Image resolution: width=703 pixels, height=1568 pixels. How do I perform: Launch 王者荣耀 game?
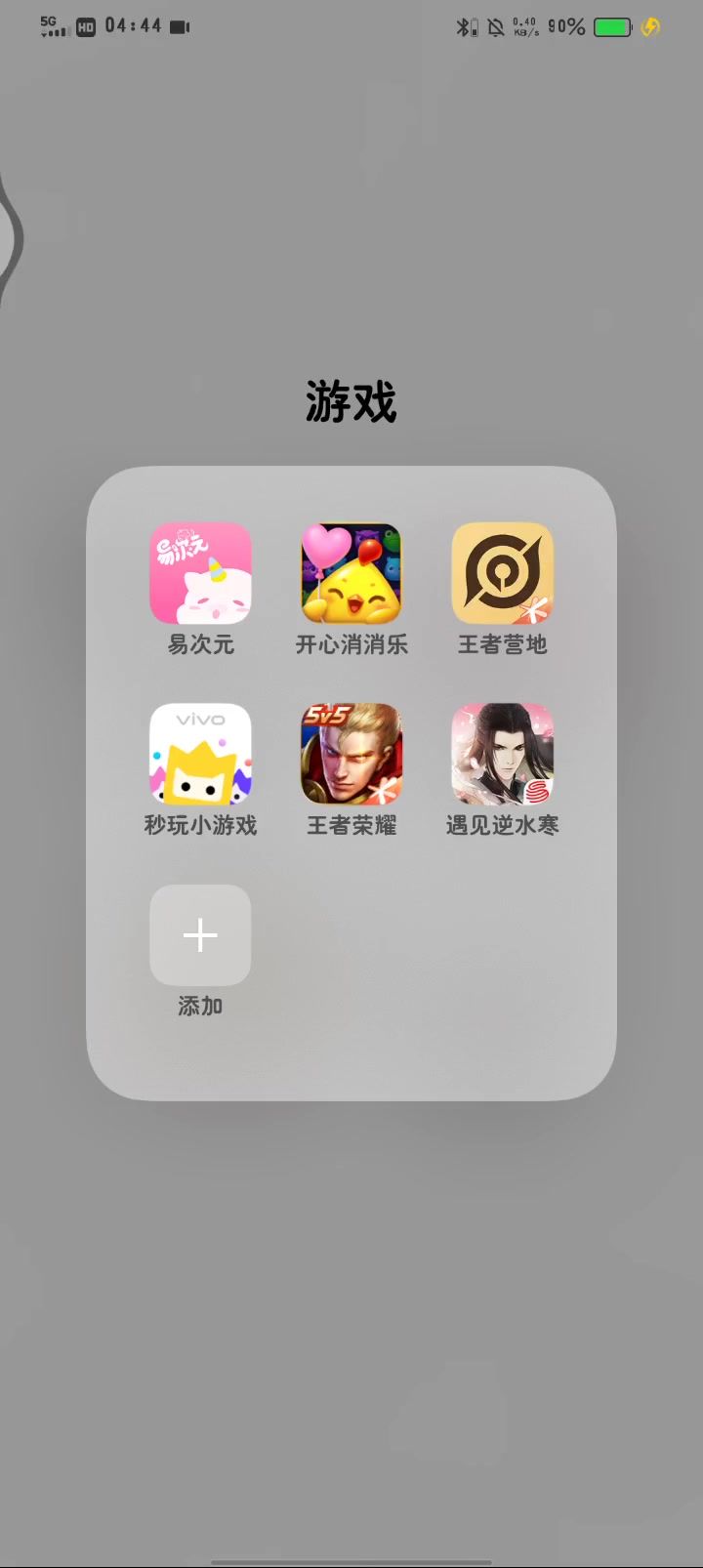[x=351, y=754]
